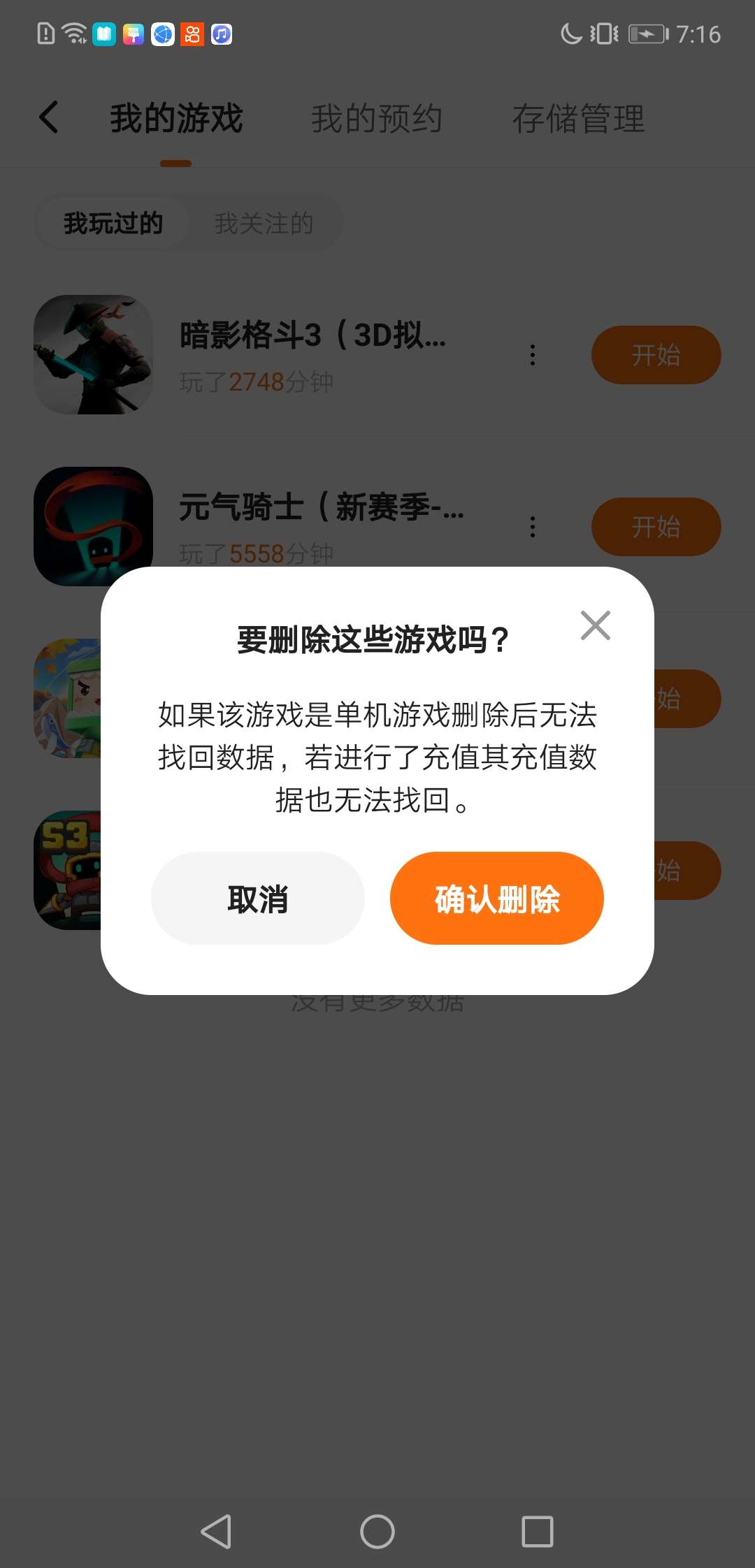The height and width of the screenshot is (1568, 755).
Task: Open more options for 元气骑士
Action: [533, 527]
